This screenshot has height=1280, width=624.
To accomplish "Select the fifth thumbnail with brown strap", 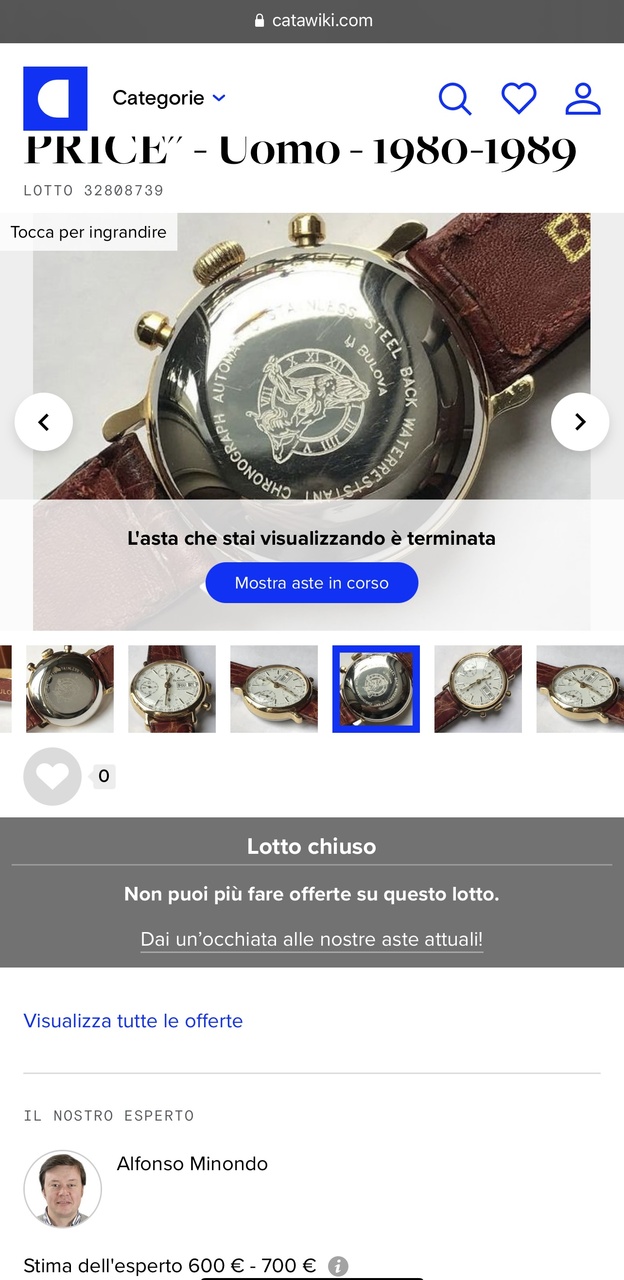I will tap(478, 689).
